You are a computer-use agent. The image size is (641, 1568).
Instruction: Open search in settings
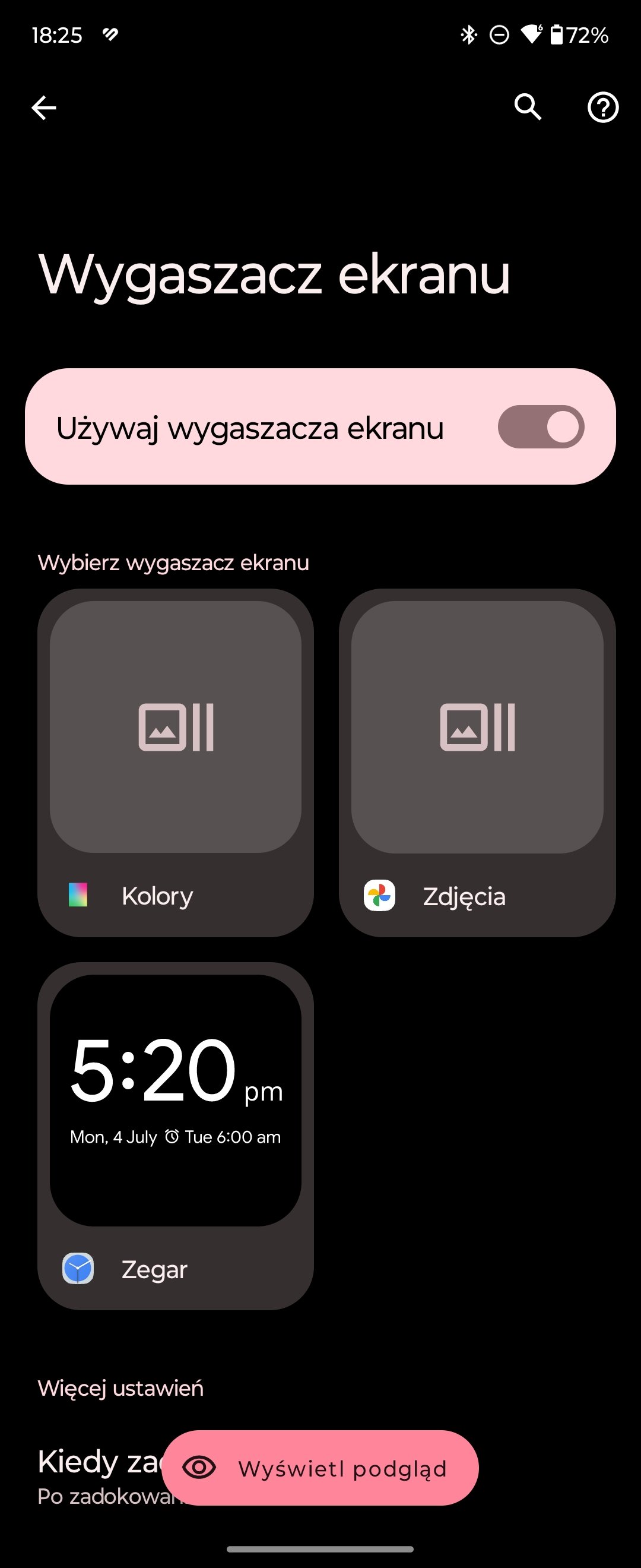click(x=527, y=108)
